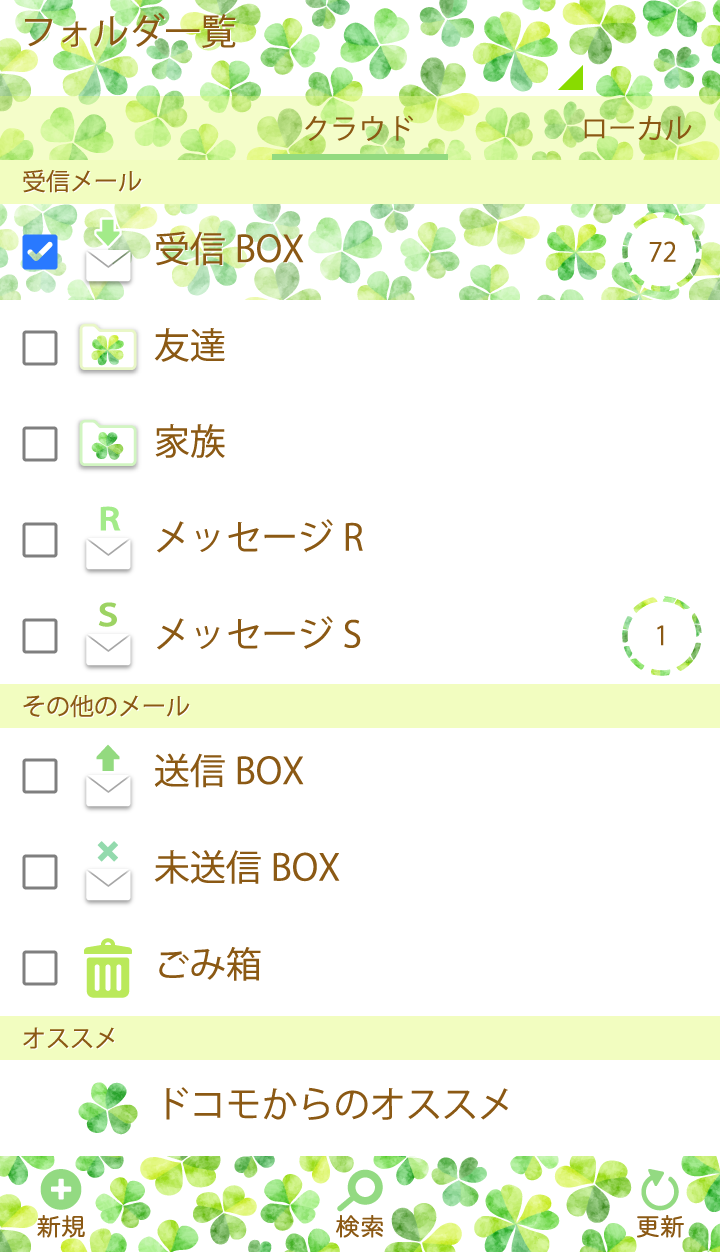
Task: Tick the 家族 folder checkbox
Action: [40, 444]
